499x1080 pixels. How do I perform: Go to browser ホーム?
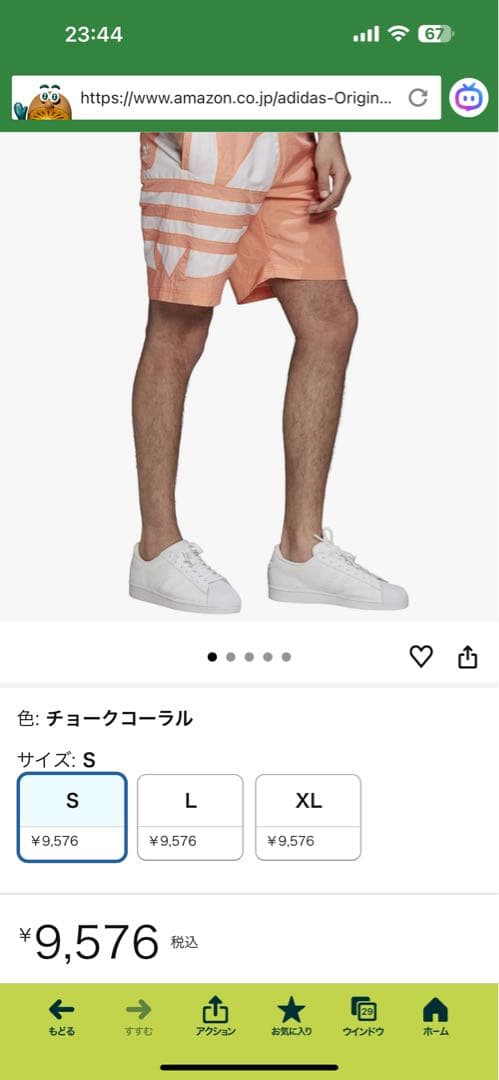(x=435, y=1017)
